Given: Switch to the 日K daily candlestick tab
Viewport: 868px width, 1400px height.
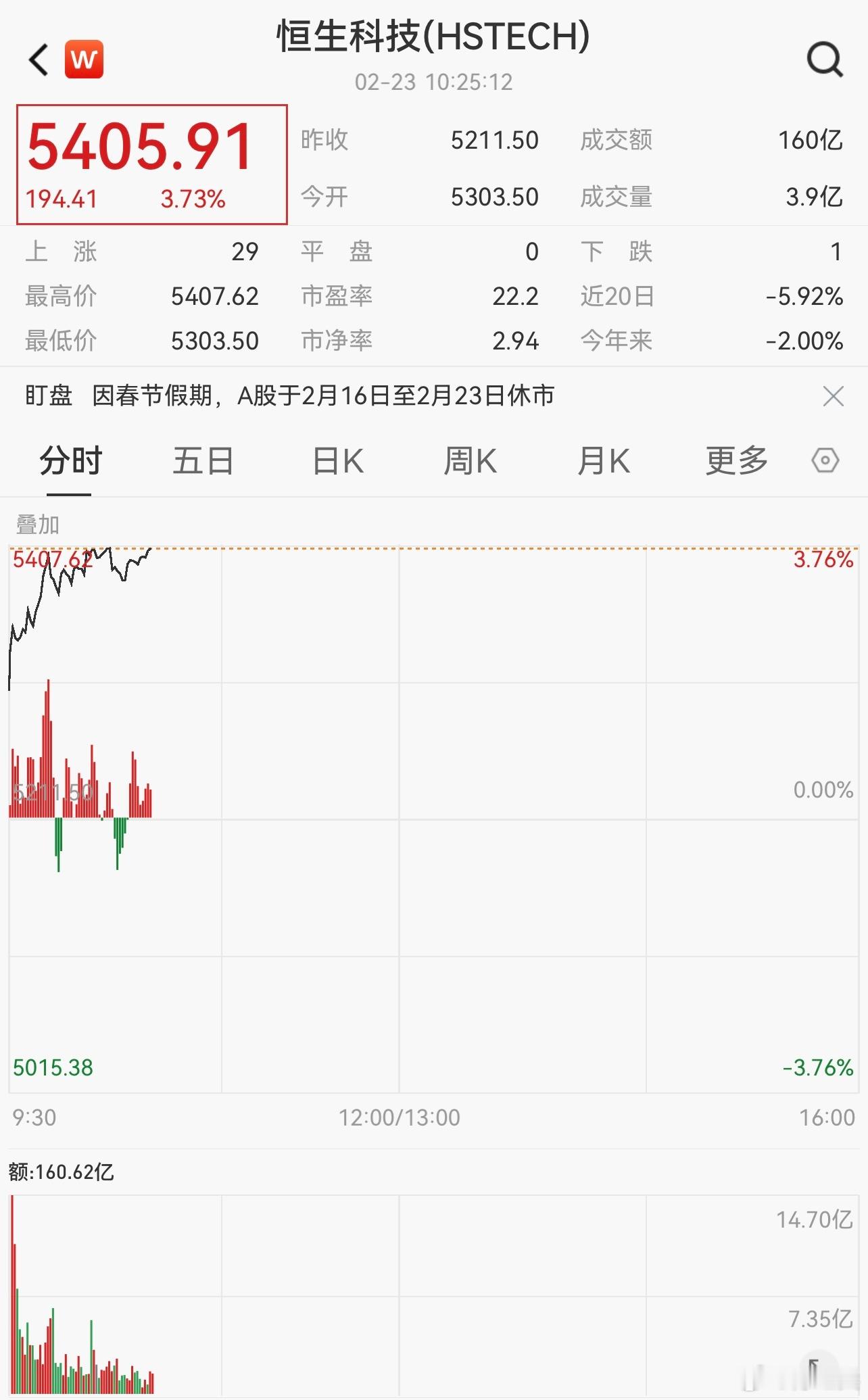Looking at the screenshot, I should click(337, 460).
